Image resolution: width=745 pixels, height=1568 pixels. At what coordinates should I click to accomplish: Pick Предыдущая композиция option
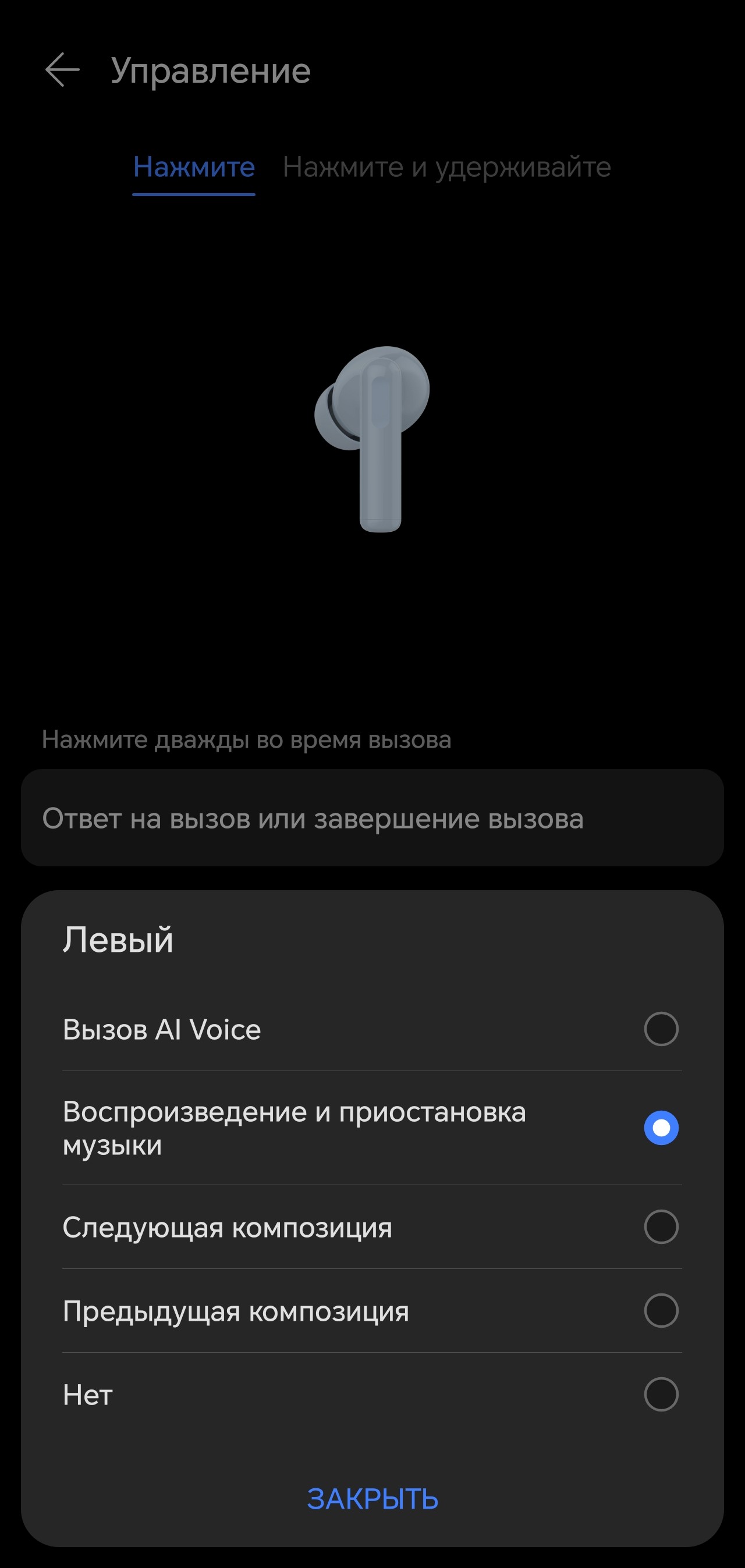(661, 1310)
